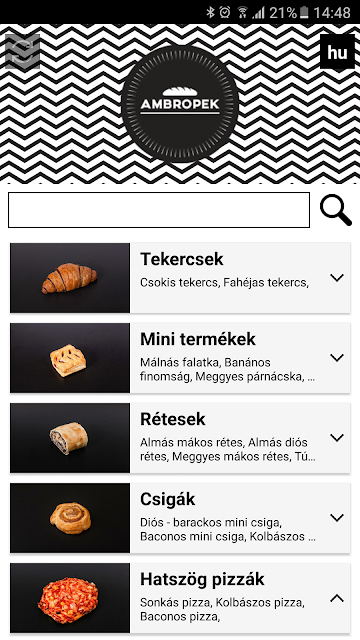Viewport: 360px width, 640px height.
Task: Focus the product search field
Action: pos(159,210)
